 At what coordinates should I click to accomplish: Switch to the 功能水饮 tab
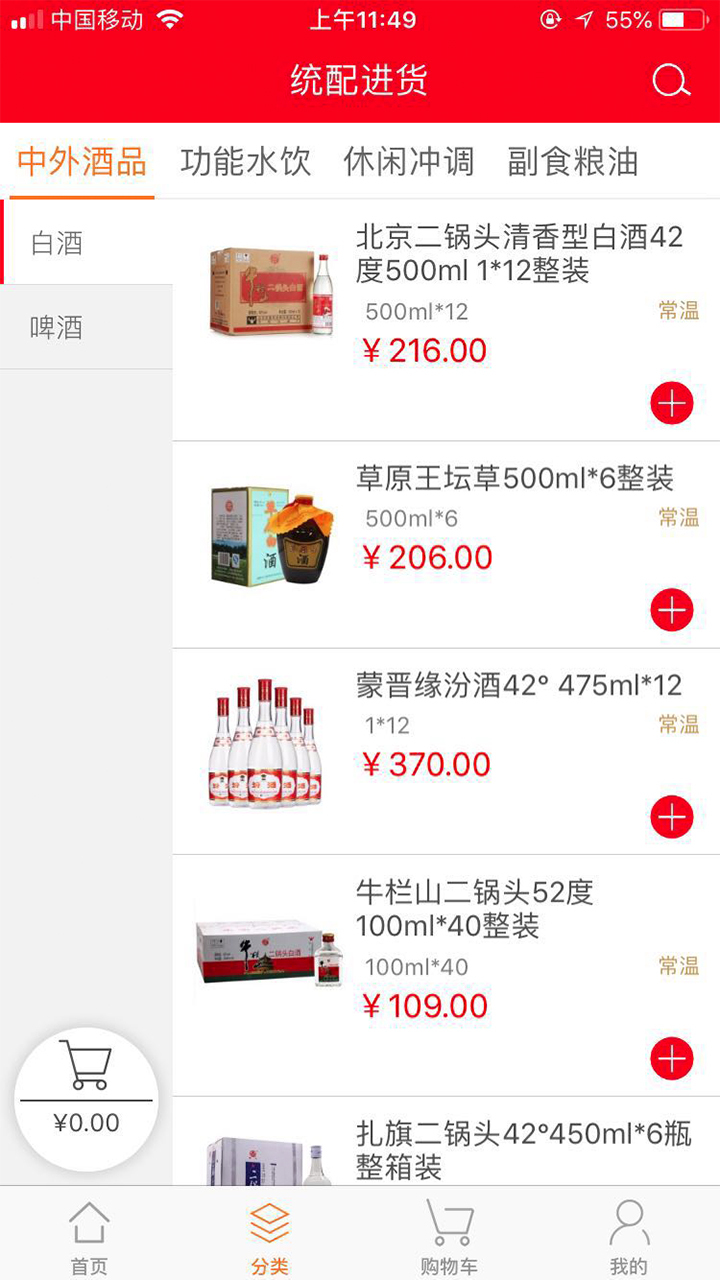[x=246, y=161]
